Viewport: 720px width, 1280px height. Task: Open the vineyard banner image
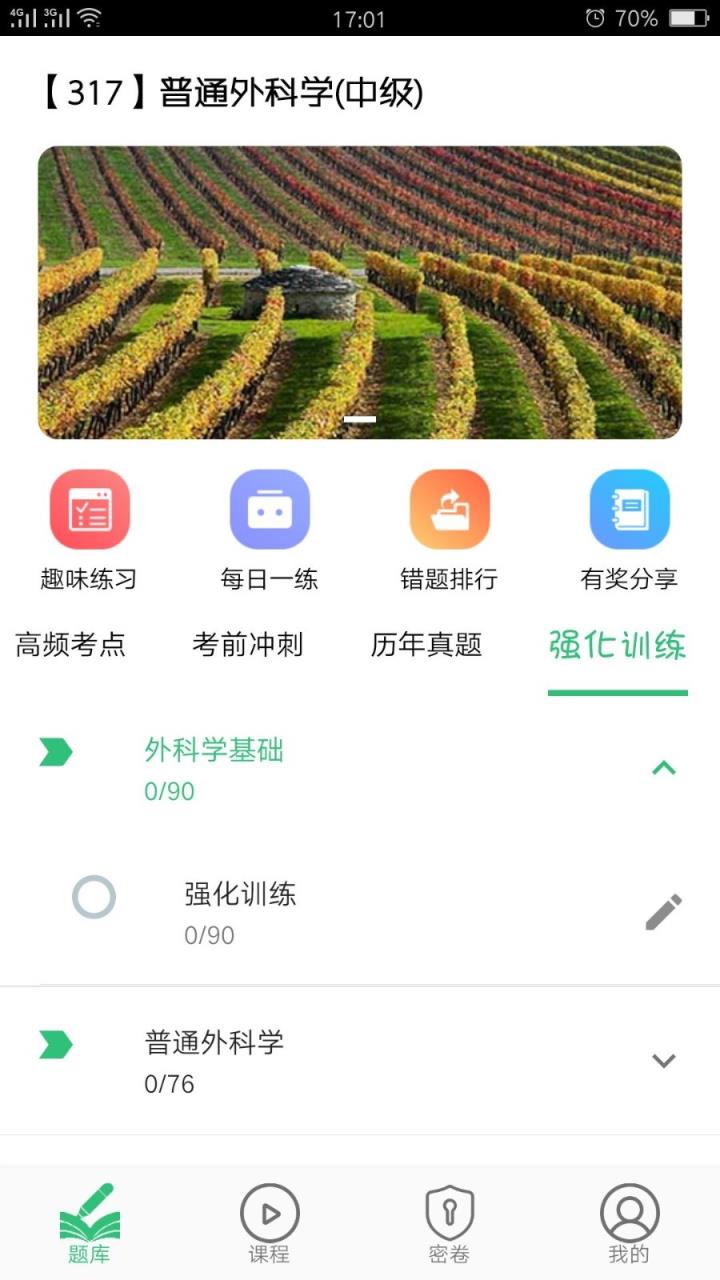coord(360,290)
